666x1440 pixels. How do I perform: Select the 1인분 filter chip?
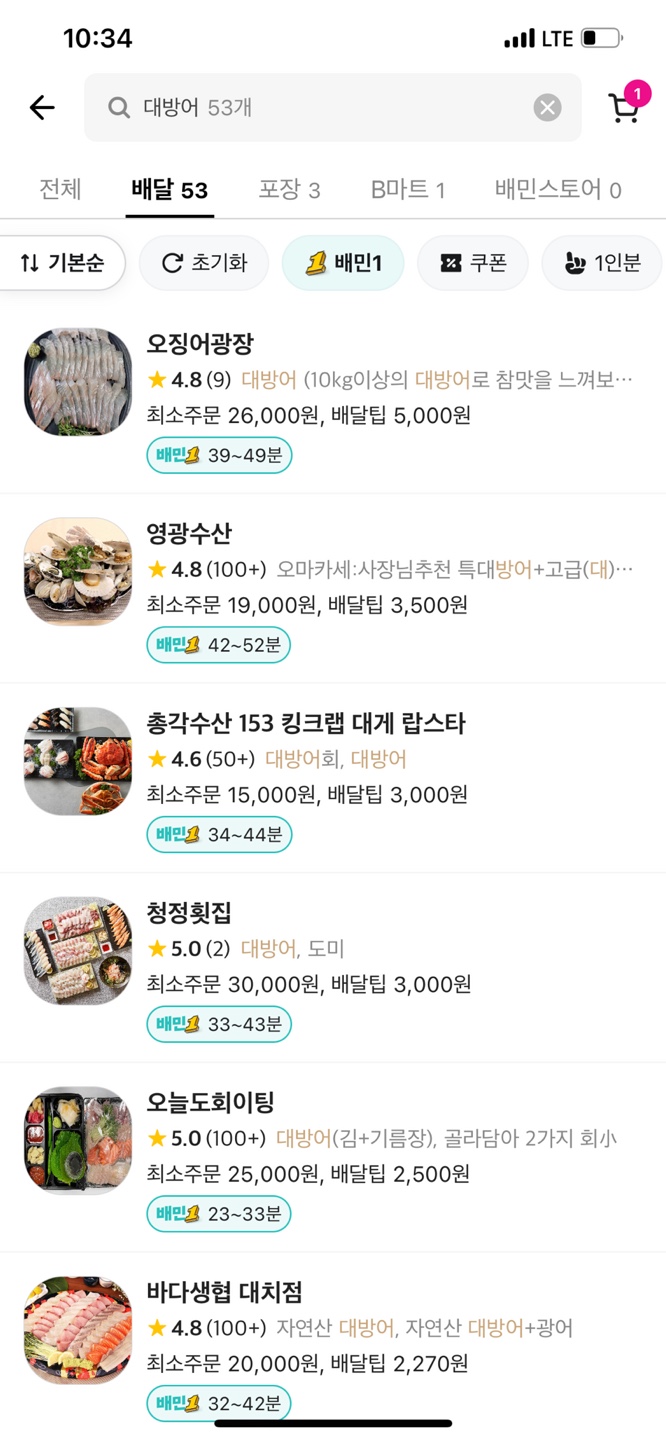pyautogui.click(x=601, y=263)
